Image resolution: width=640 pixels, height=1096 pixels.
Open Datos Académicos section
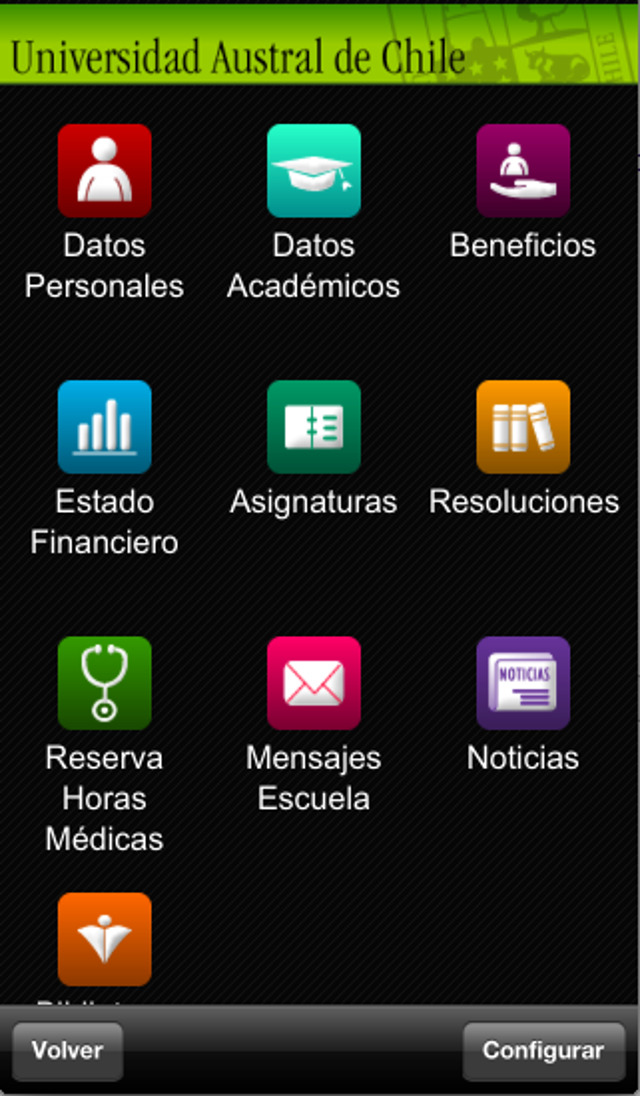tap(314, 171)
